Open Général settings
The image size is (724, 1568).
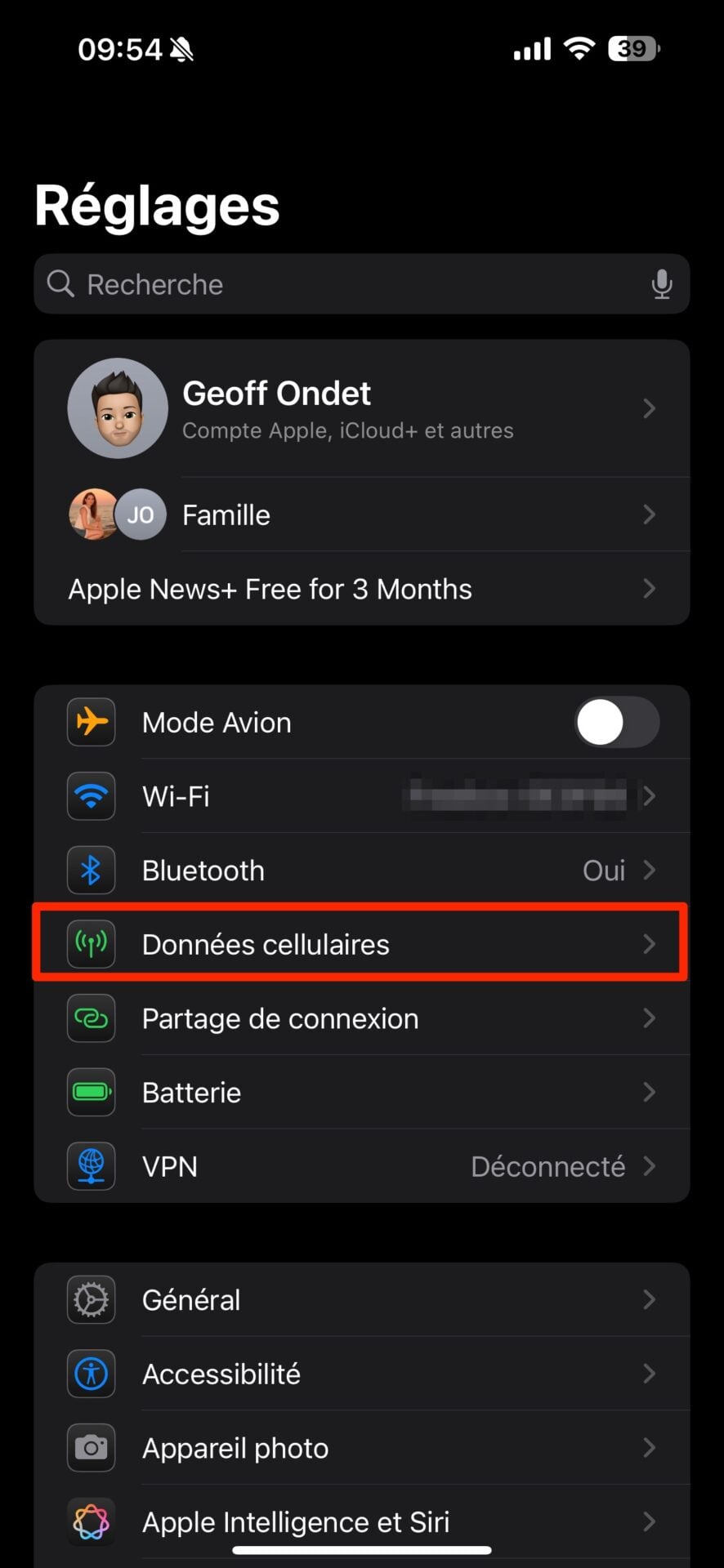pyautogui.click(x=361, y=1299)
